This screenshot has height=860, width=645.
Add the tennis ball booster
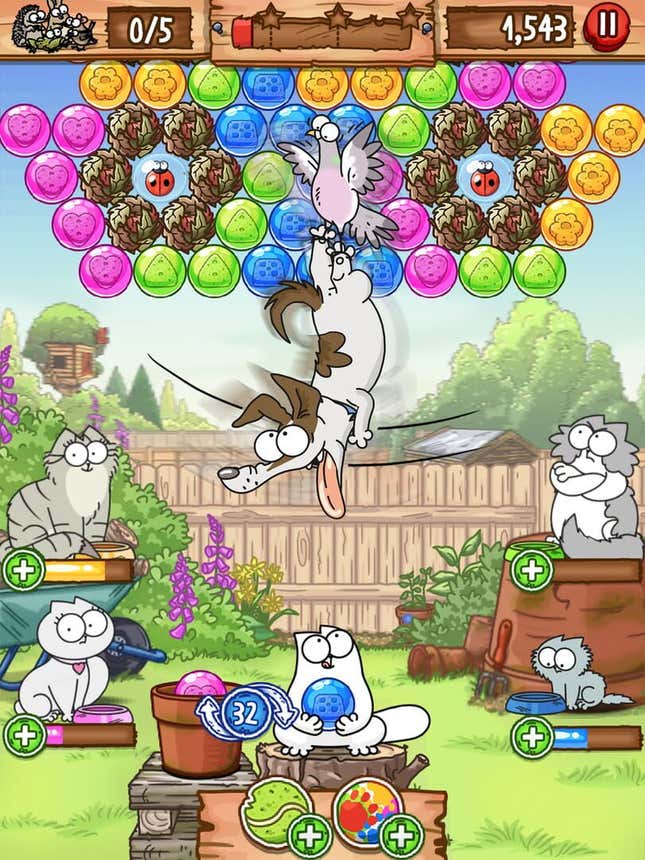(309, 834)
